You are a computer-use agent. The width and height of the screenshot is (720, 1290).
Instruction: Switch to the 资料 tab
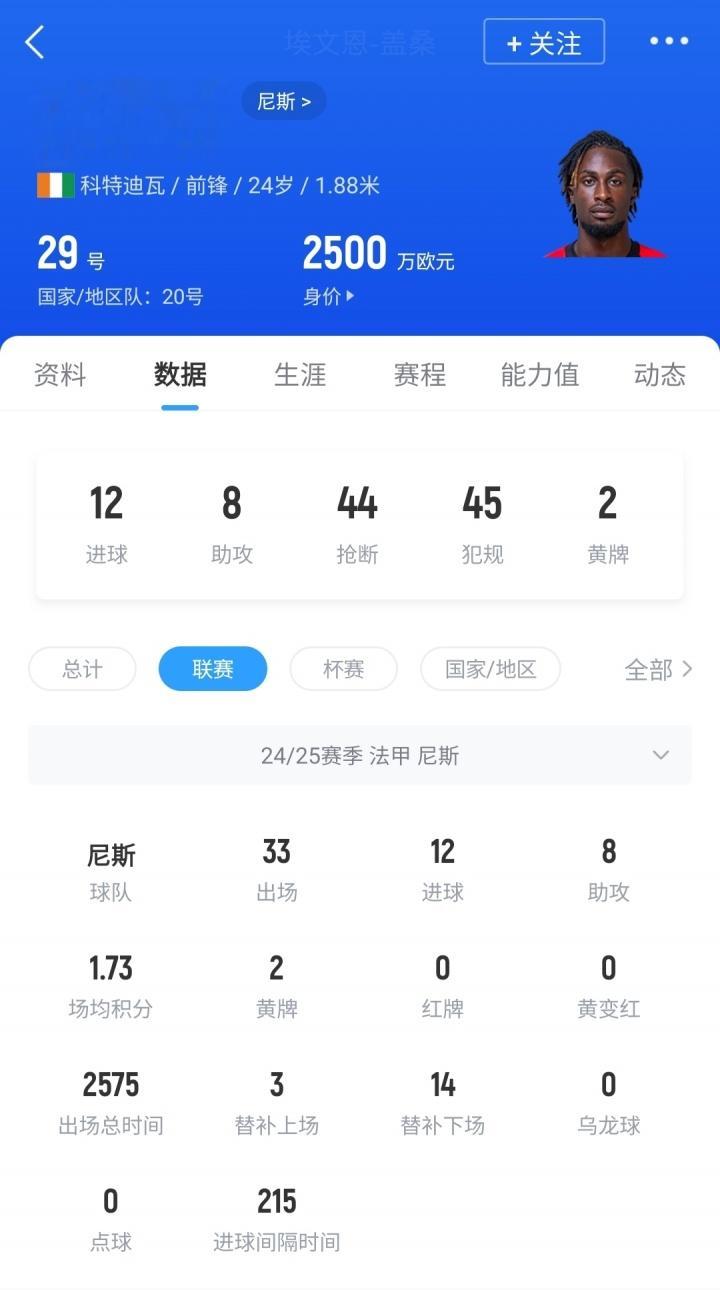tap(60, 375)
